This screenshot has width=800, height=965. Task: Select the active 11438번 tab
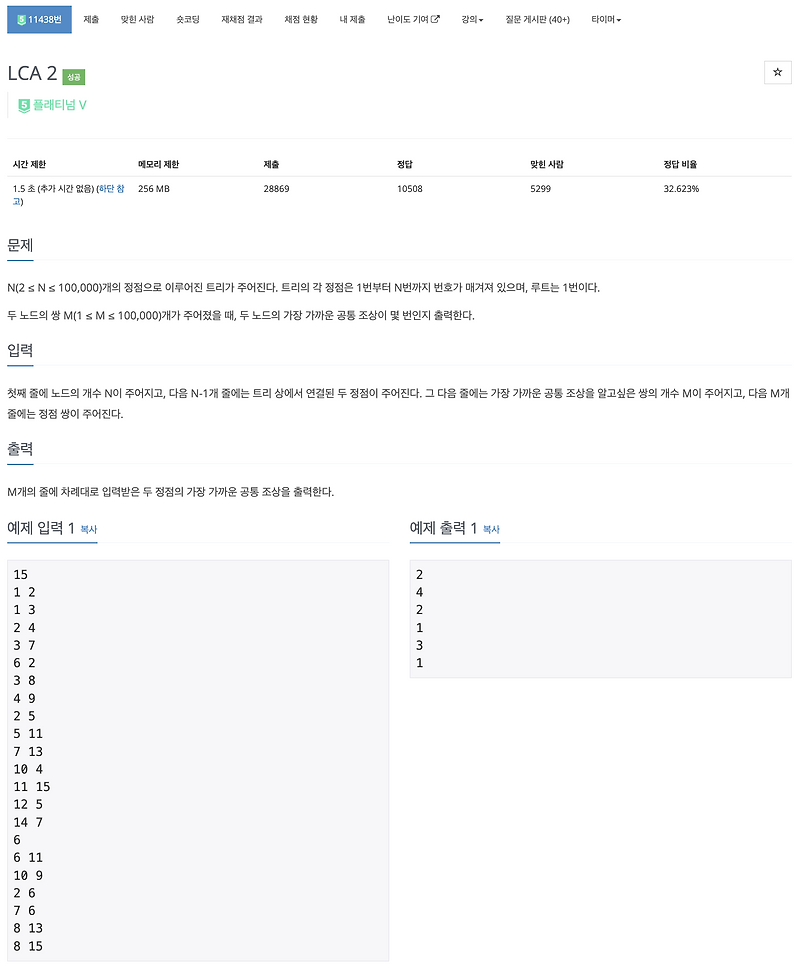pos(38,19)
